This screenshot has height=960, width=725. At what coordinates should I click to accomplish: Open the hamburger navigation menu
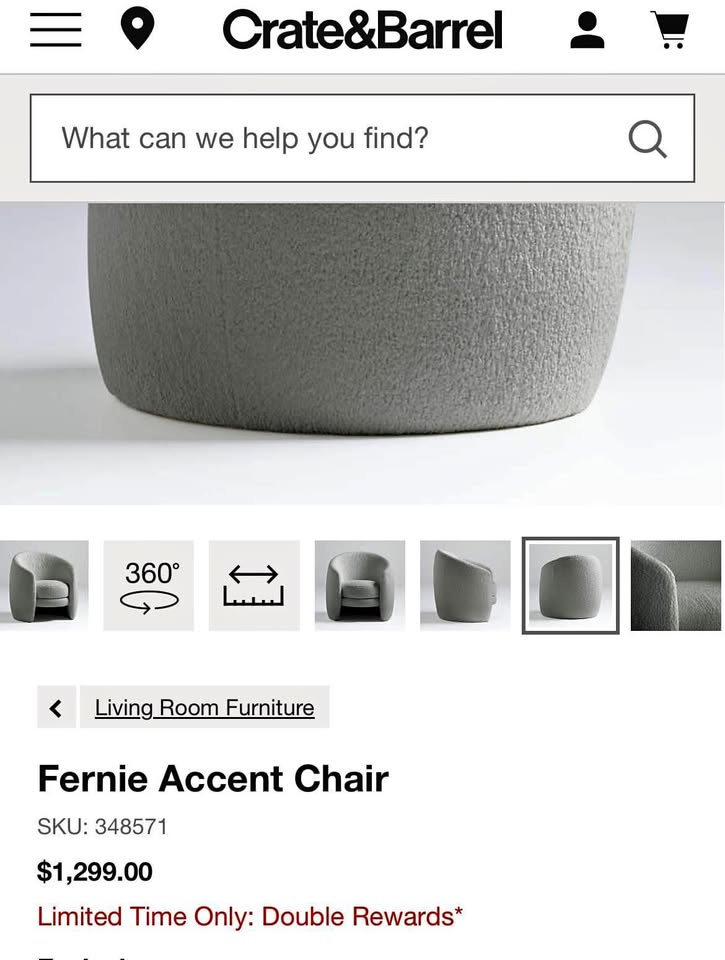[x=55, y=29]
